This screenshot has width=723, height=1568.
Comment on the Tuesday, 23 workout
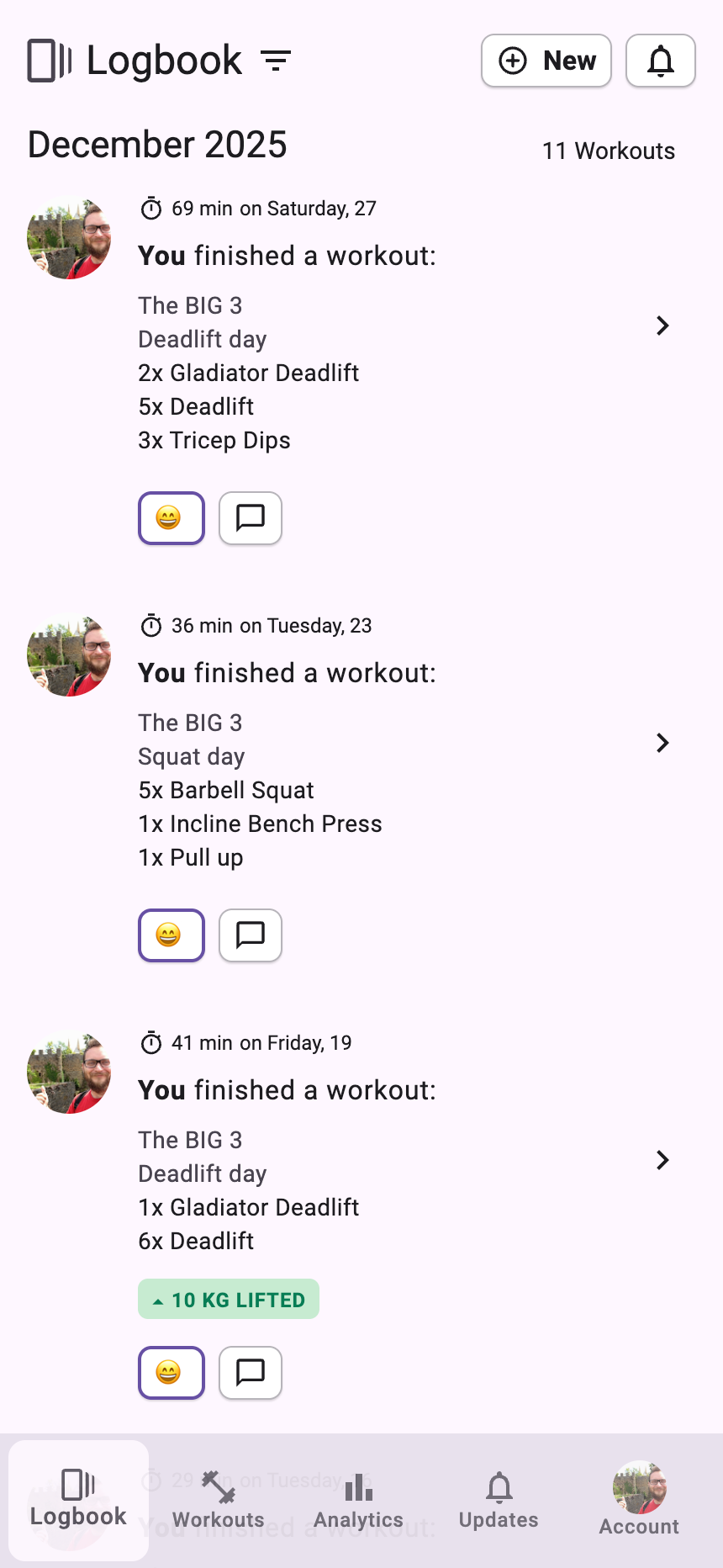[250, 935]
